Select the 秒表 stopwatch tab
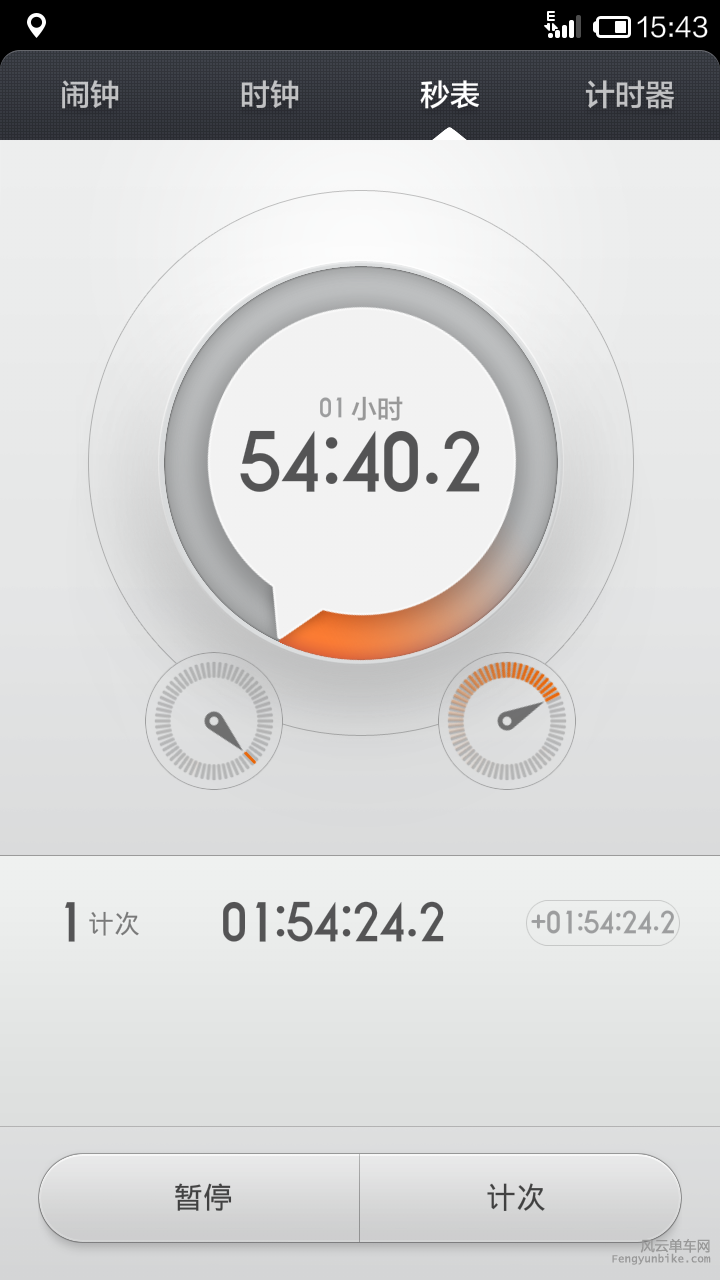 coord(450,96)
